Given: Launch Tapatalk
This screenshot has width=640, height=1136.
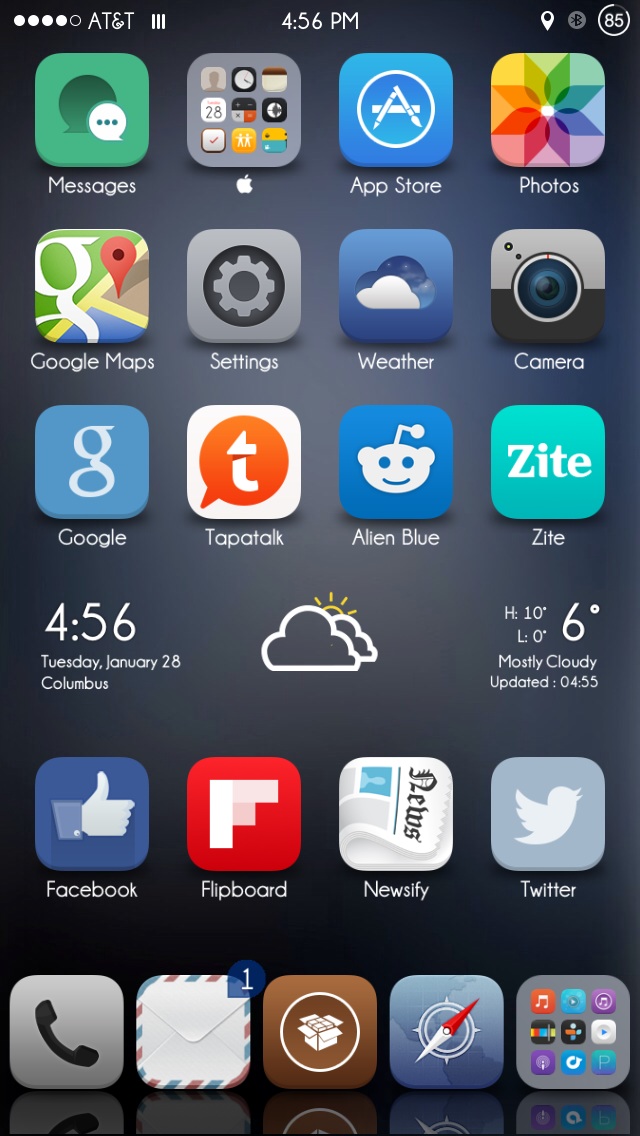Looking at the screenshot, I should pyautogui.click(x=244, y=462).
